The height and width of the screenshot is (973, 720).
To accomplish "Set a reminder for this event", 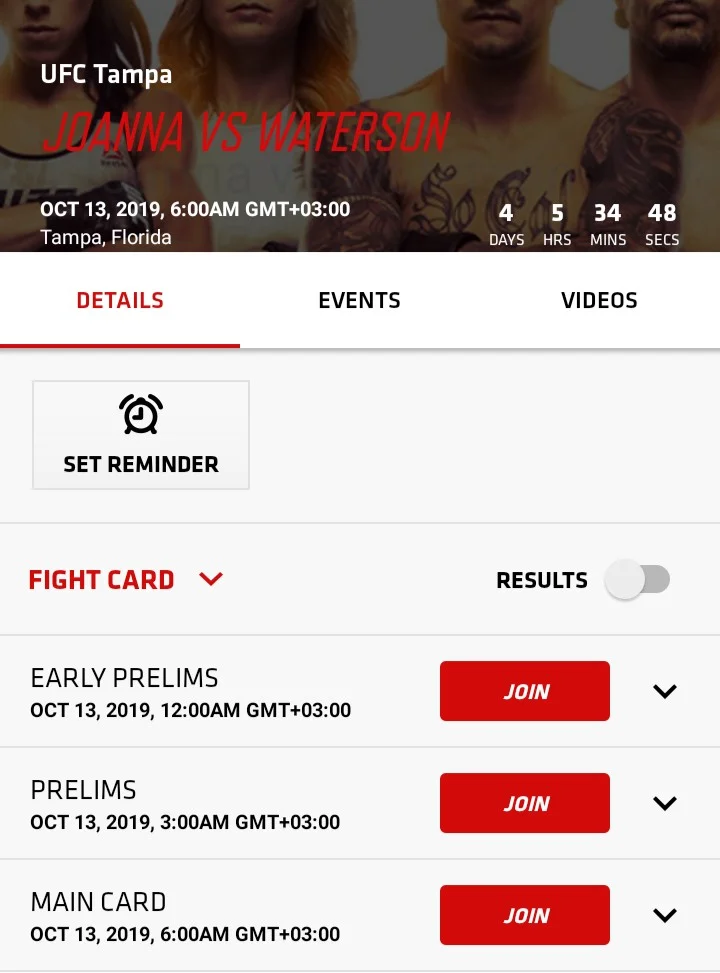I will coord(141,435).
